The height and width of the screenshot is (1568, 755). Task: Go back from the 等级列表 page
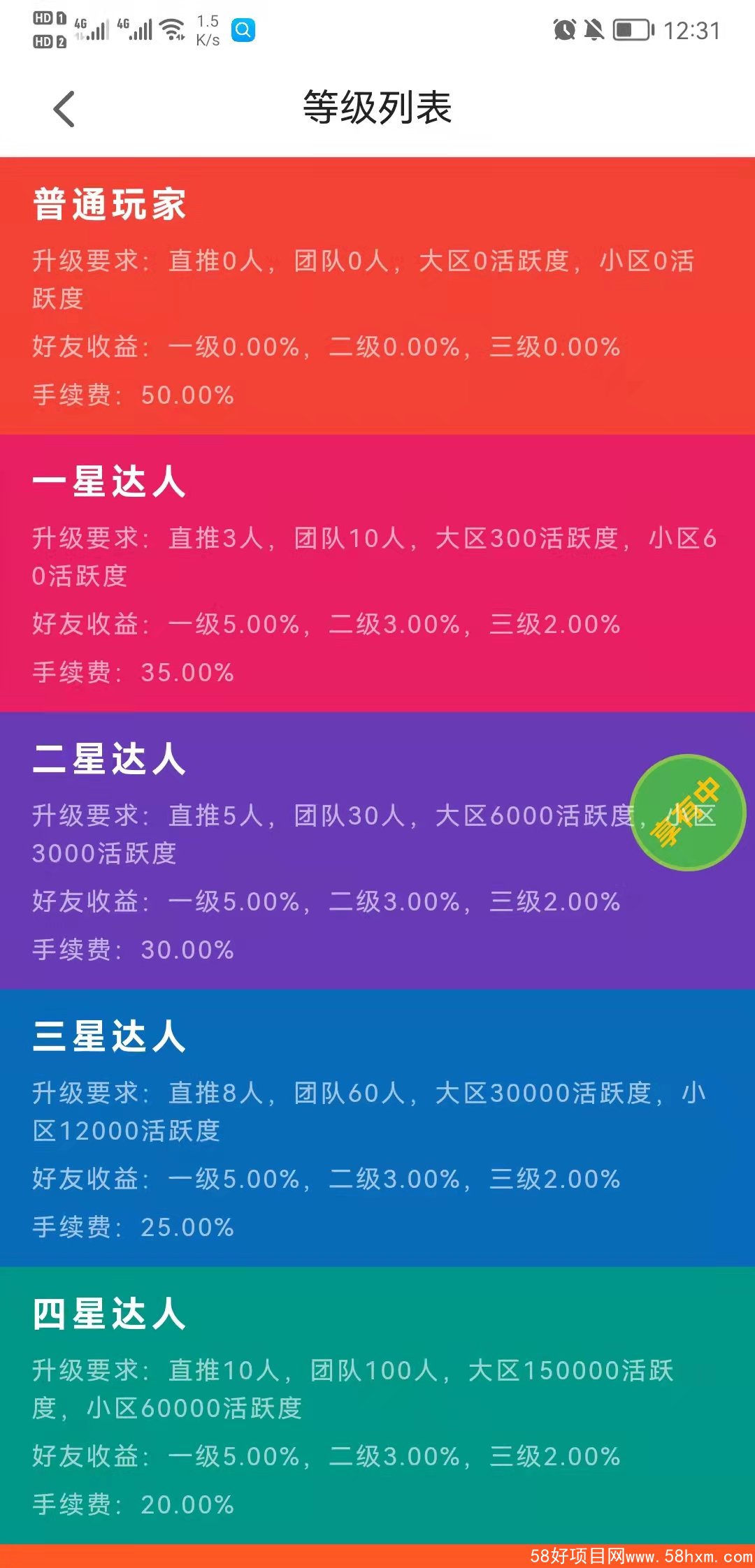click(x=64, y=109)
